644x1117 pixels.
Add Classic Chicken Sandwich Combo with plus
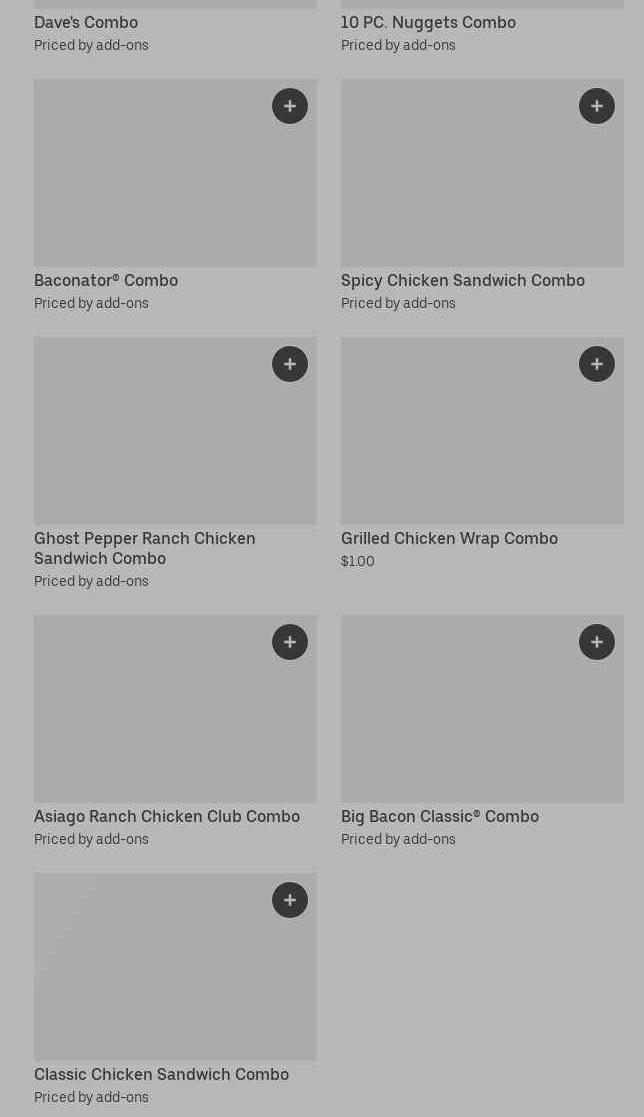pyautogui.click(x=290, y=900)
